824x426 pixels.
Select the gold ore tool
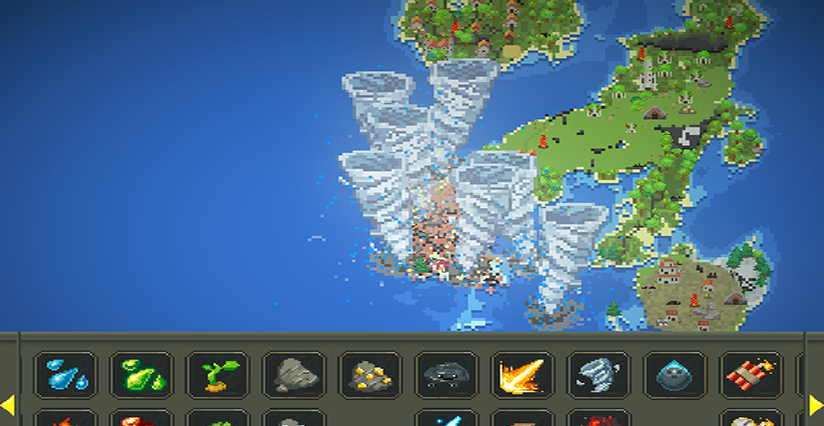coord(370,375)
